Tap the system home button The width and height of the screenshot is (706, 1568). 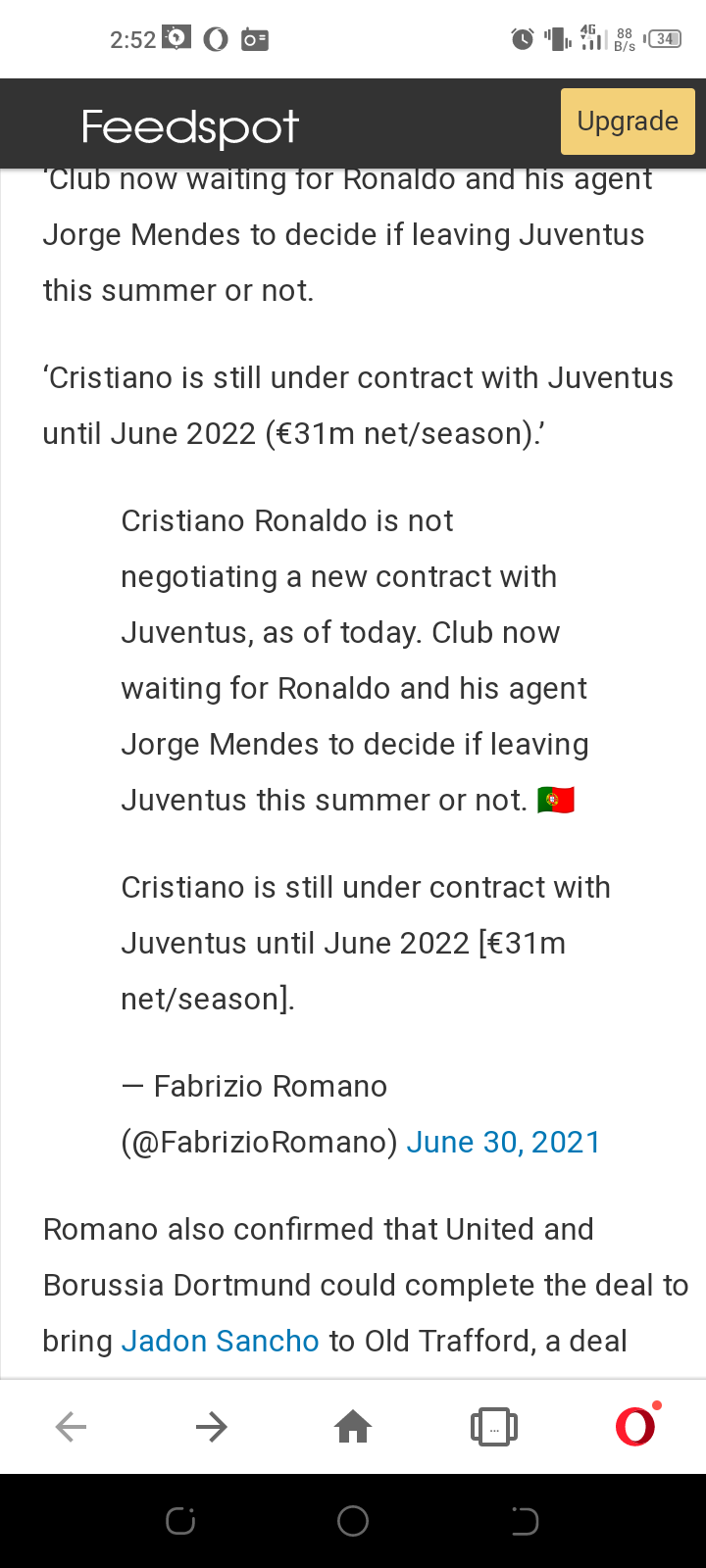click(353, 1521)
